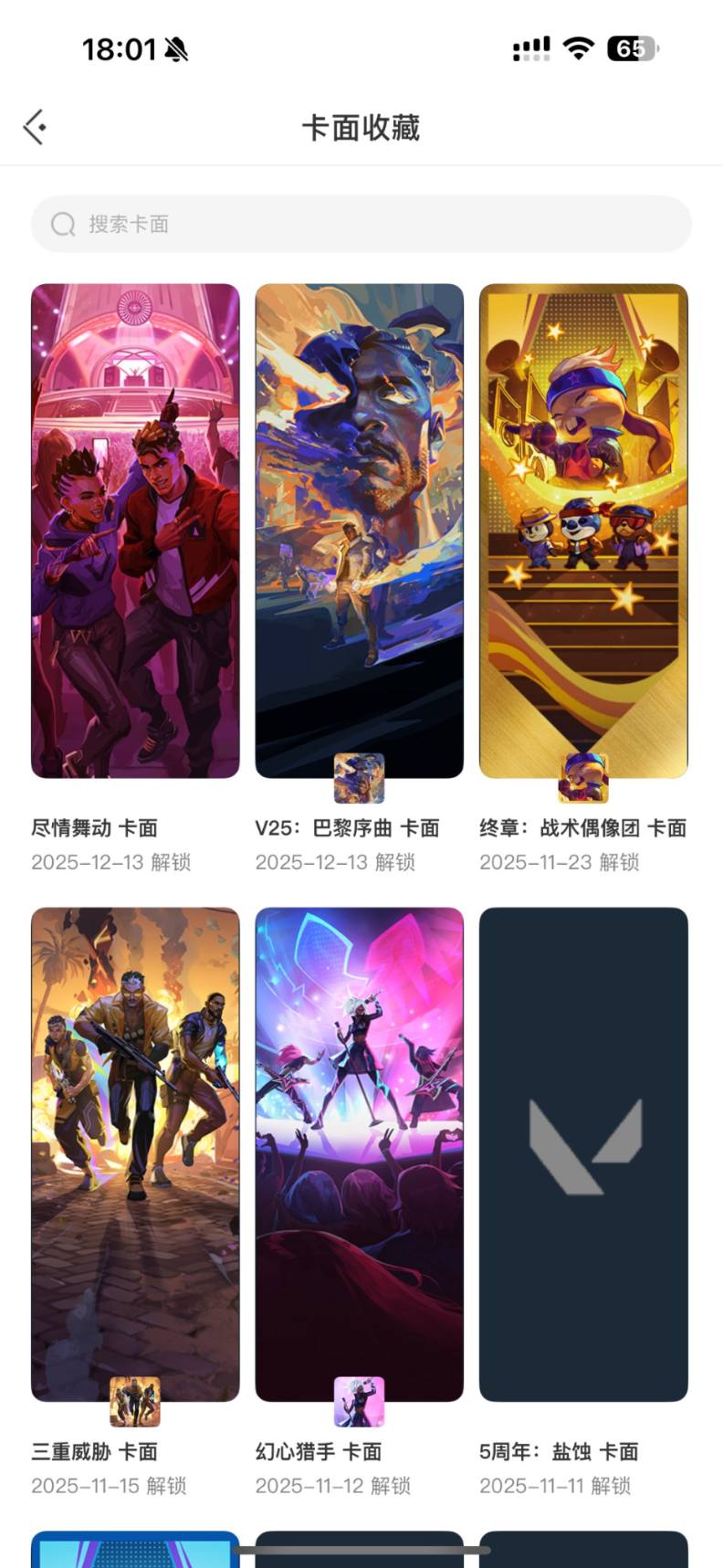The image size is (723, 1568).
Task: Tap the back arrow at top left
Action: (34, 126)
